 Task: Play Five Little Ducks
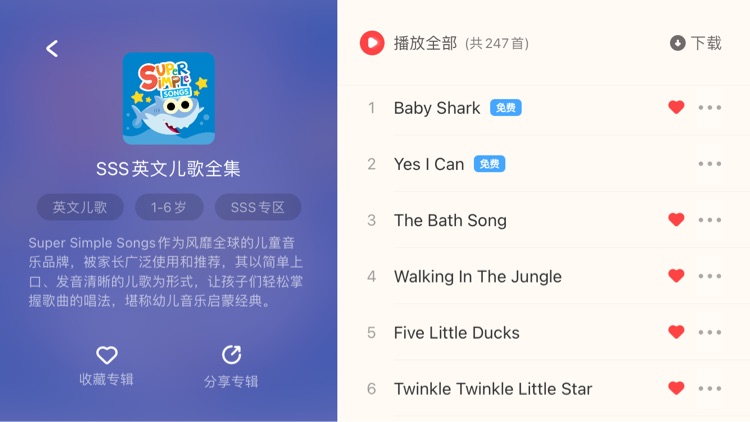click(x=456, y=332)
